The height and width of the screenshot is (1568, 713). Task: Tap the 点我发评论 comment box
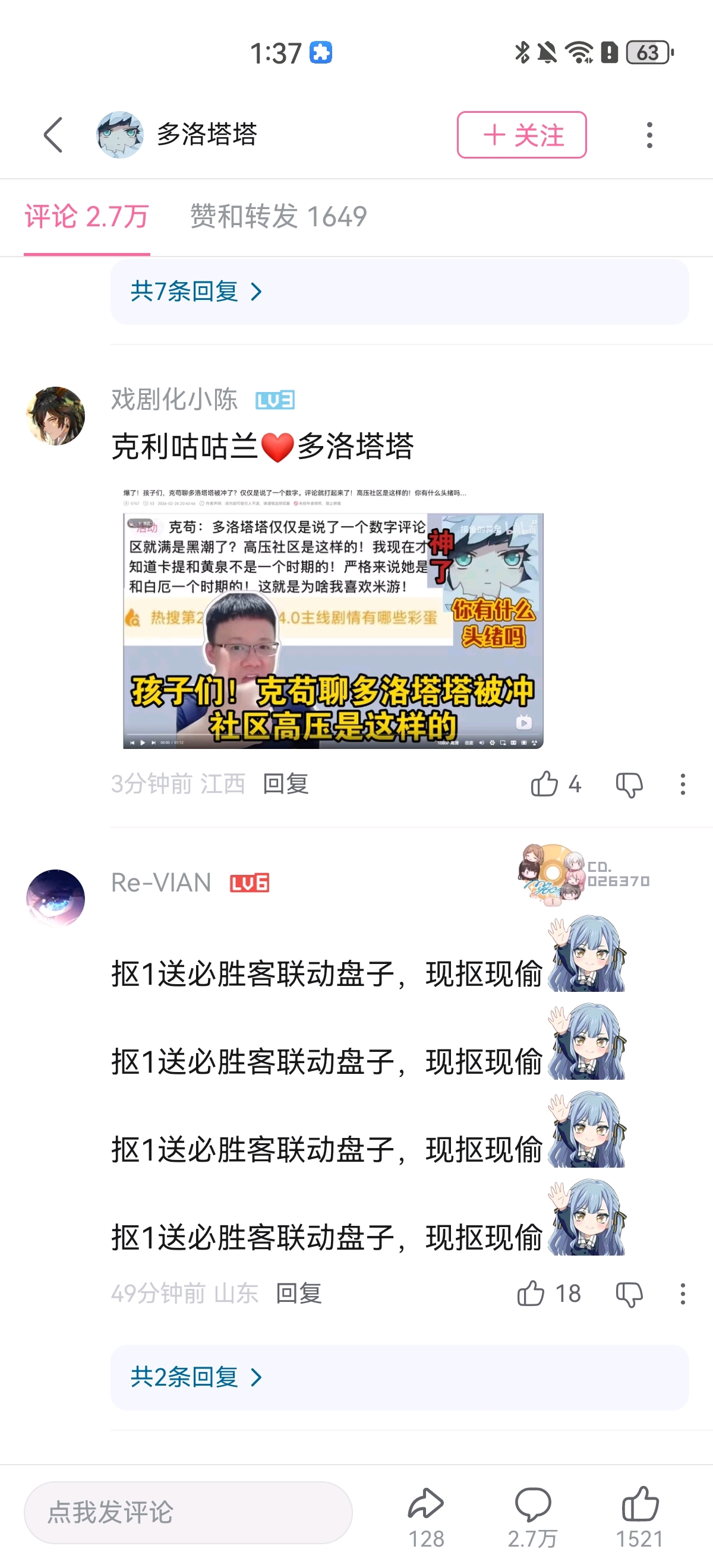click(188, 1513)
